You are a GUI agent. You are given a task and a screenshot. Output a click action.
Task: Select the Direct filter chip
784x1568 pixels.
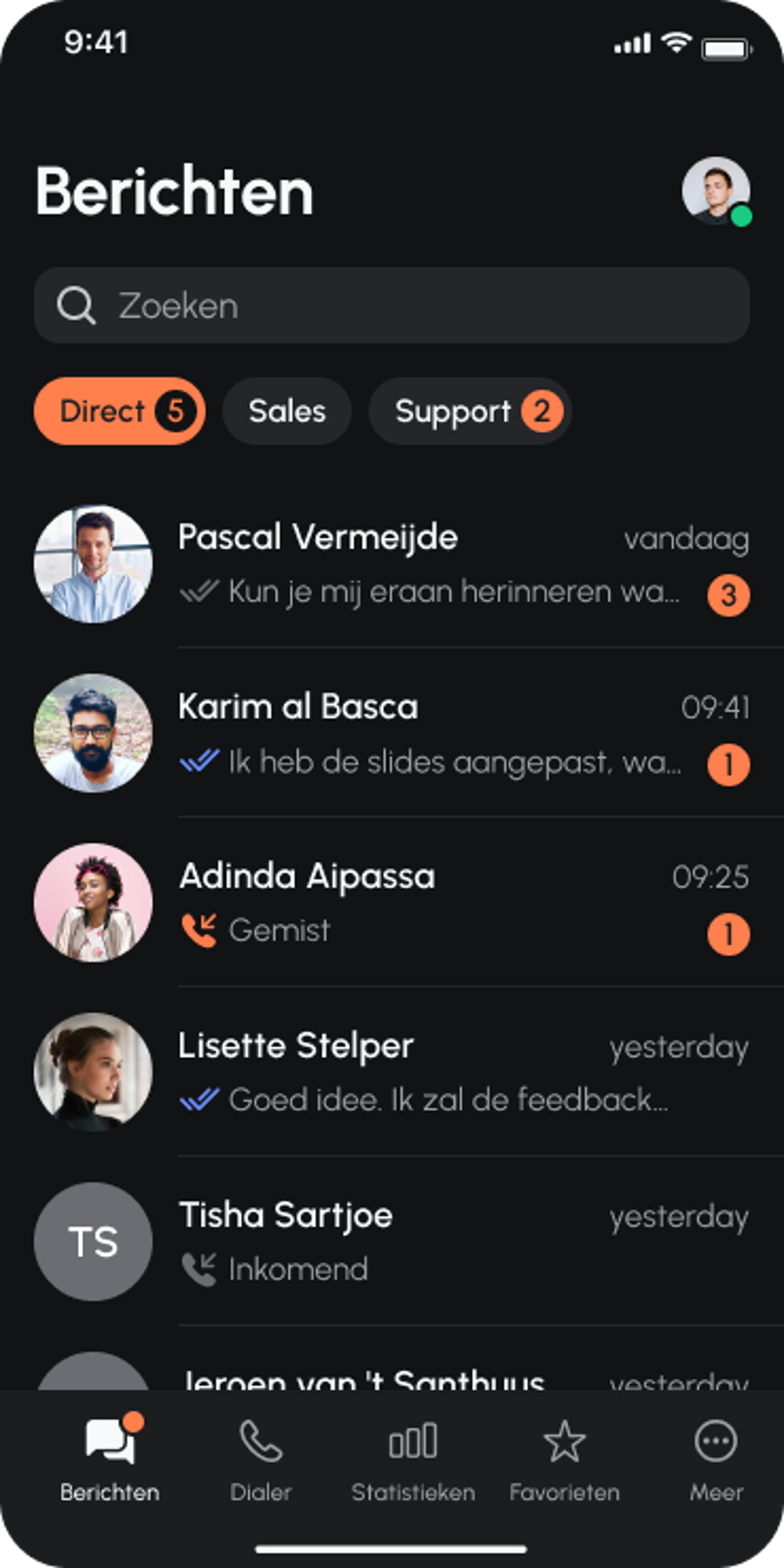[x=119, y=412]
